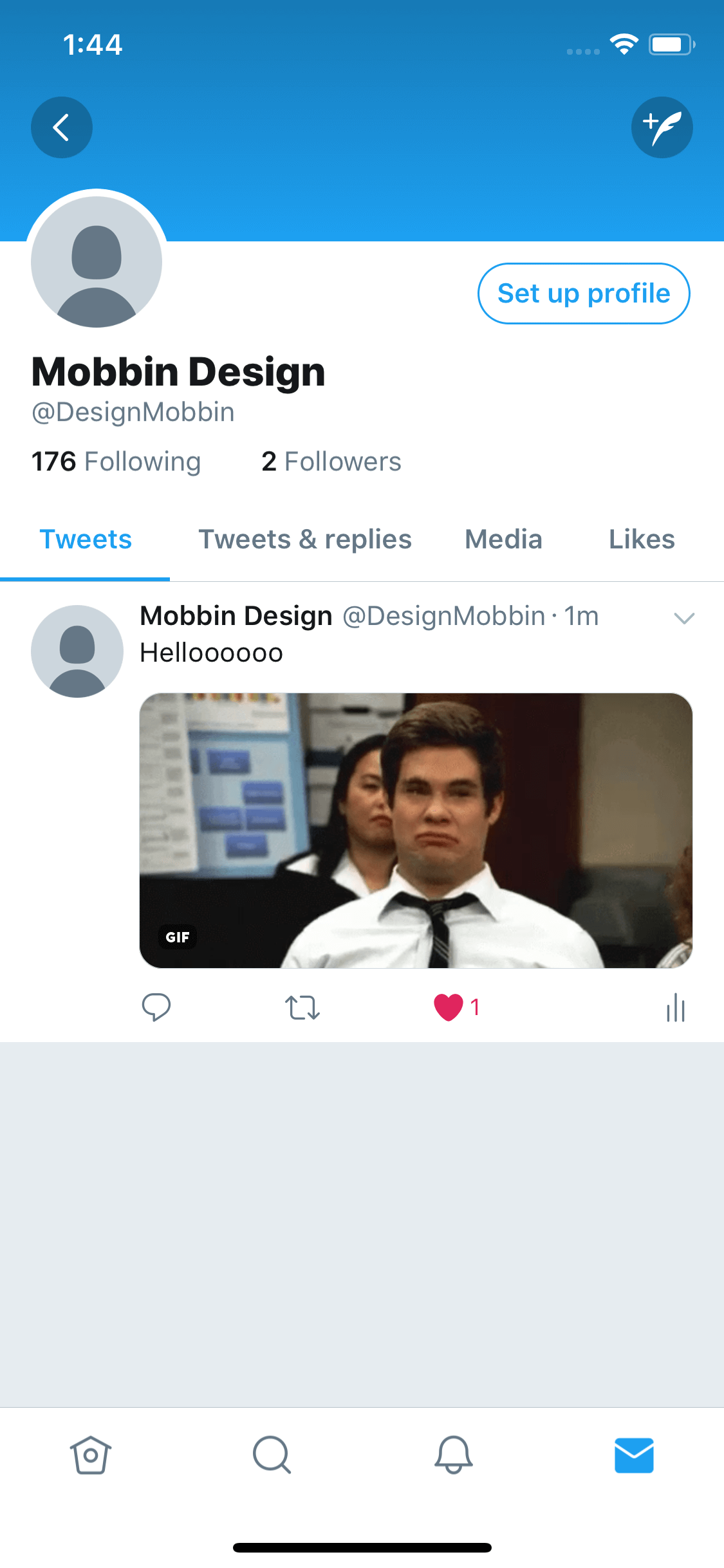
Task: Switch to the Media tab
Action: [504, 539]
